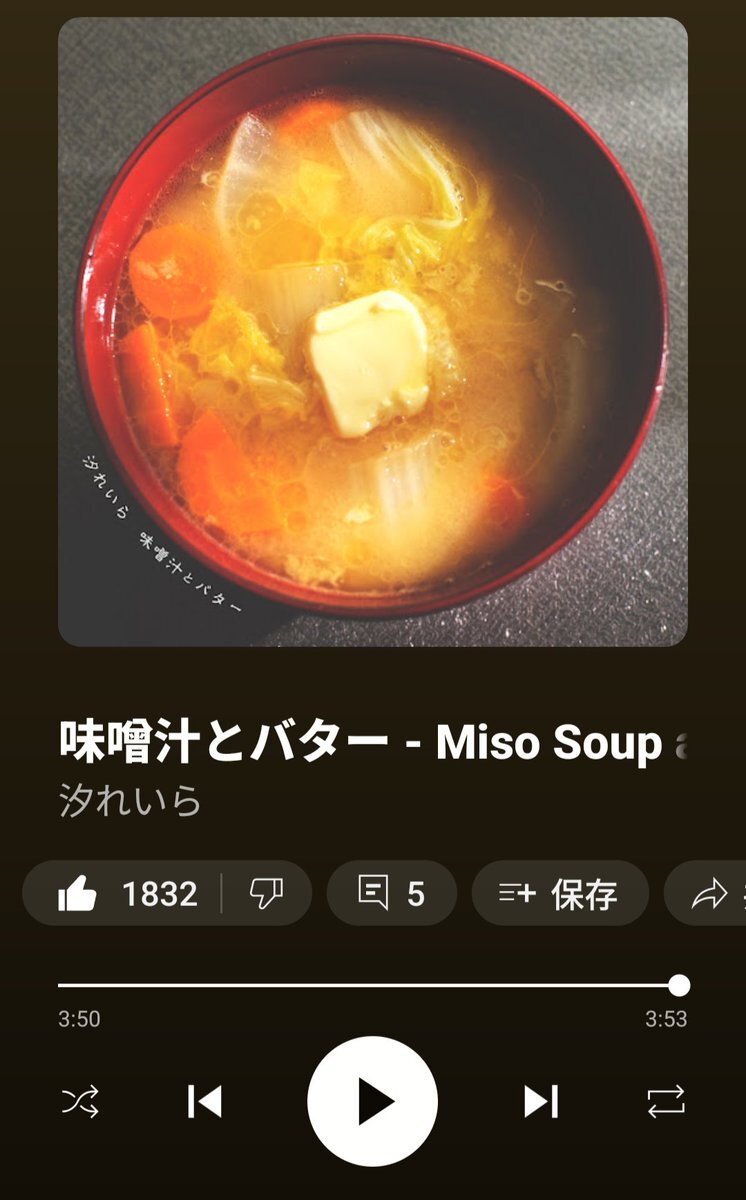Dislike this track

click(x=266, y=893)
